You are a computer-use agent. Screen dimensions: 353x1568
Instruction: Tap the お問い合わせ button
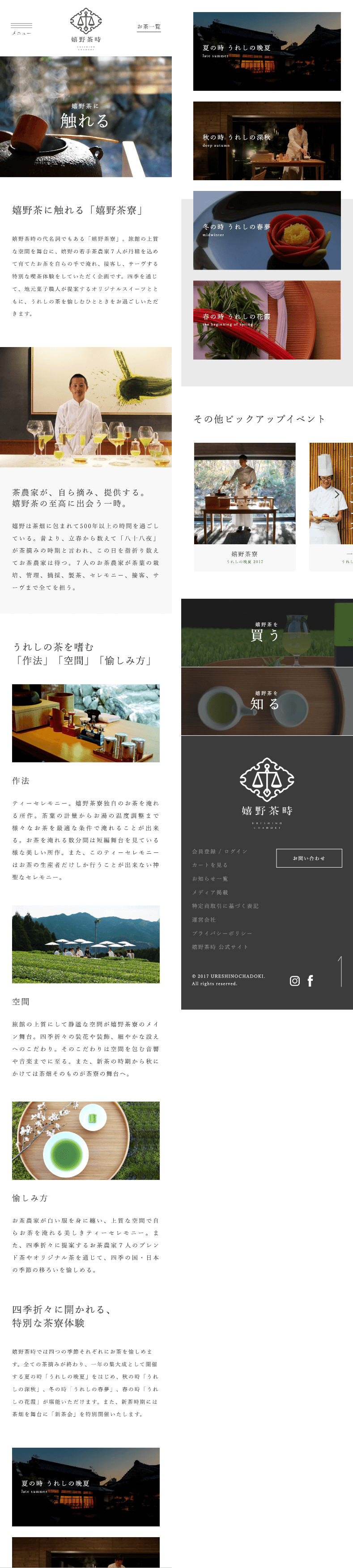coord(309,858)
